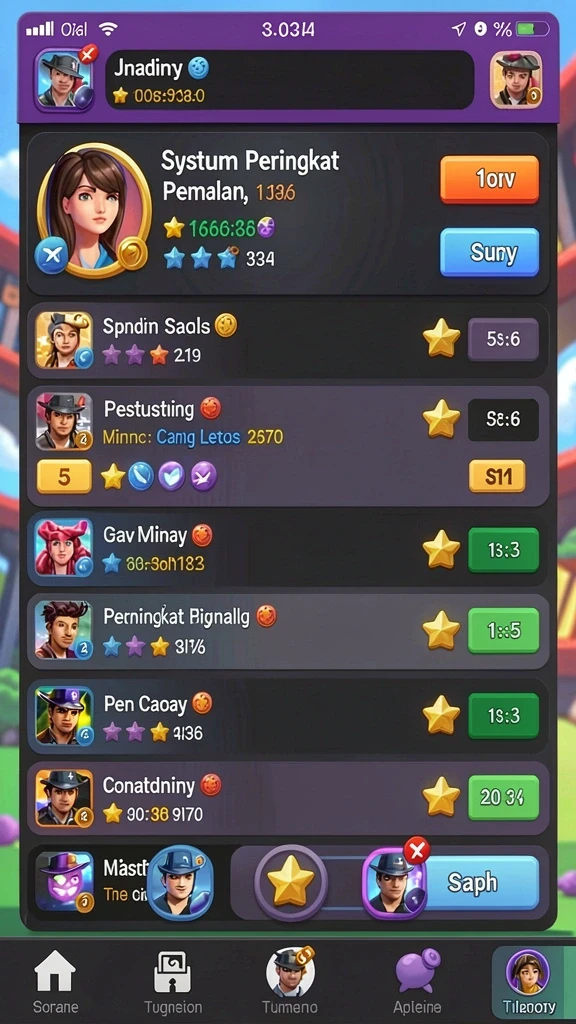Switch to the Apleine tab

coord(418,983)
